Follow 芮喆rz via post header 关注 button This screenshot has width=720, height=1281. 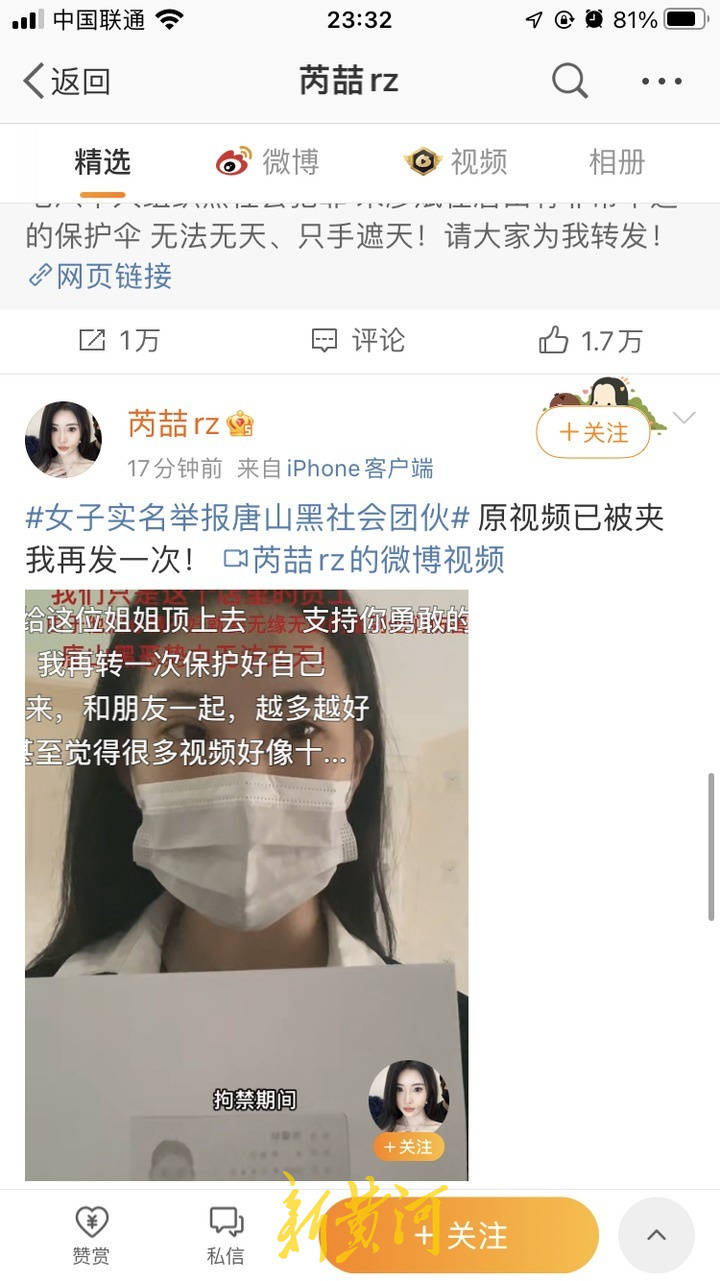point(593,432)
